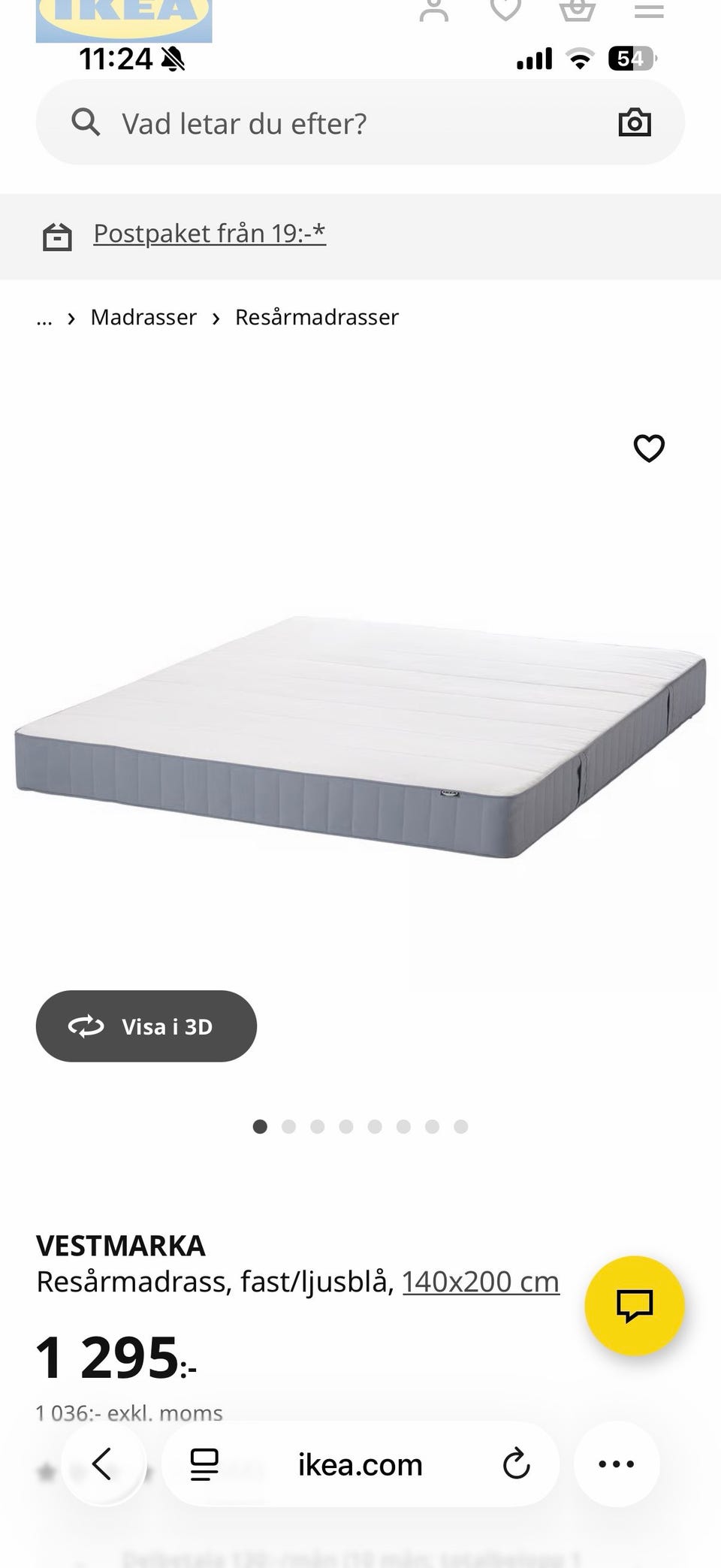Go to Resårmadrasser breadcrumb
The width and height of the screenshot is (721, 1568).
point(316,317)
